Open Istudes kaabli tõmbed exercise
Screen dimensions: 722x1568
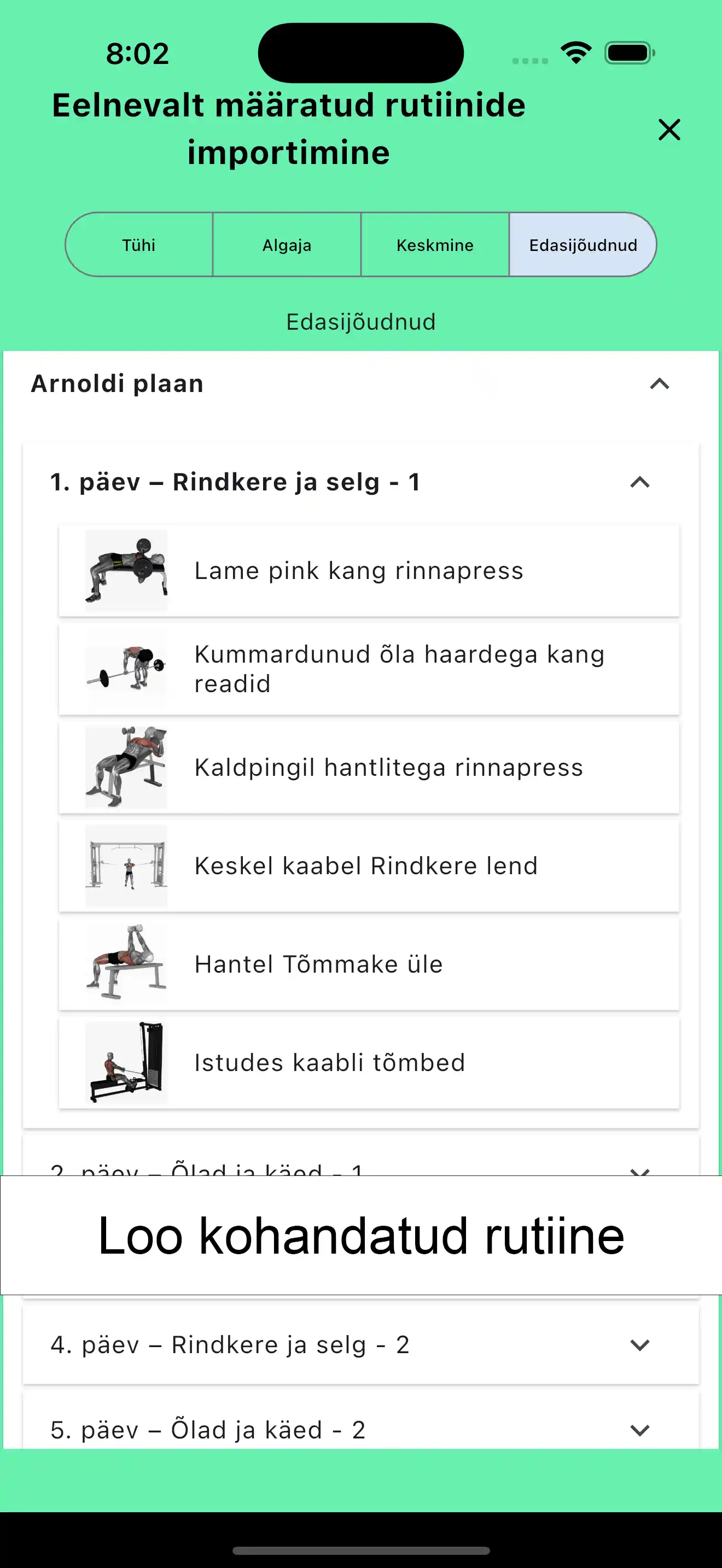pos(368,1063)
